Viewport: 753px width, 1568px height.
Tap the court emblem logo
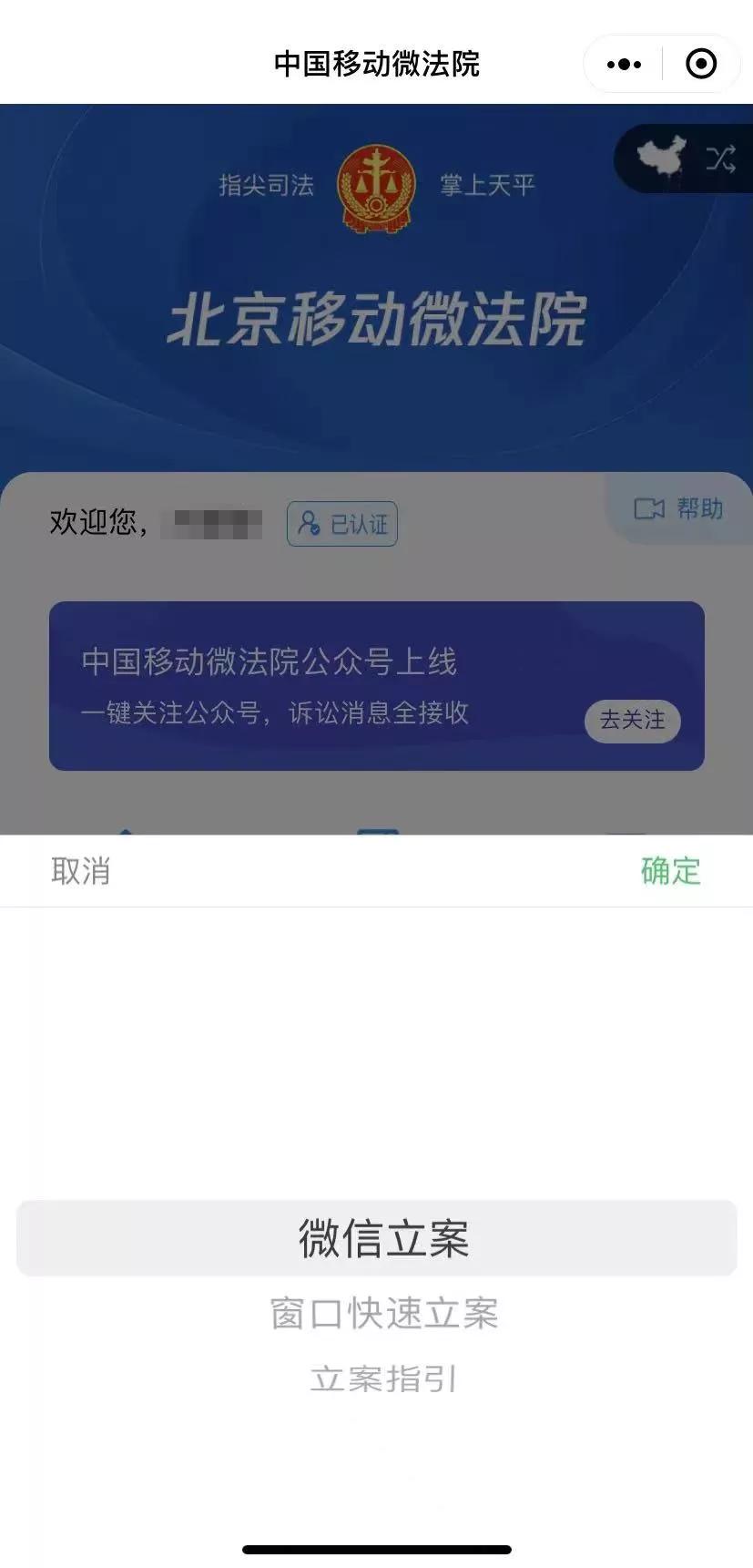(376, 187)
